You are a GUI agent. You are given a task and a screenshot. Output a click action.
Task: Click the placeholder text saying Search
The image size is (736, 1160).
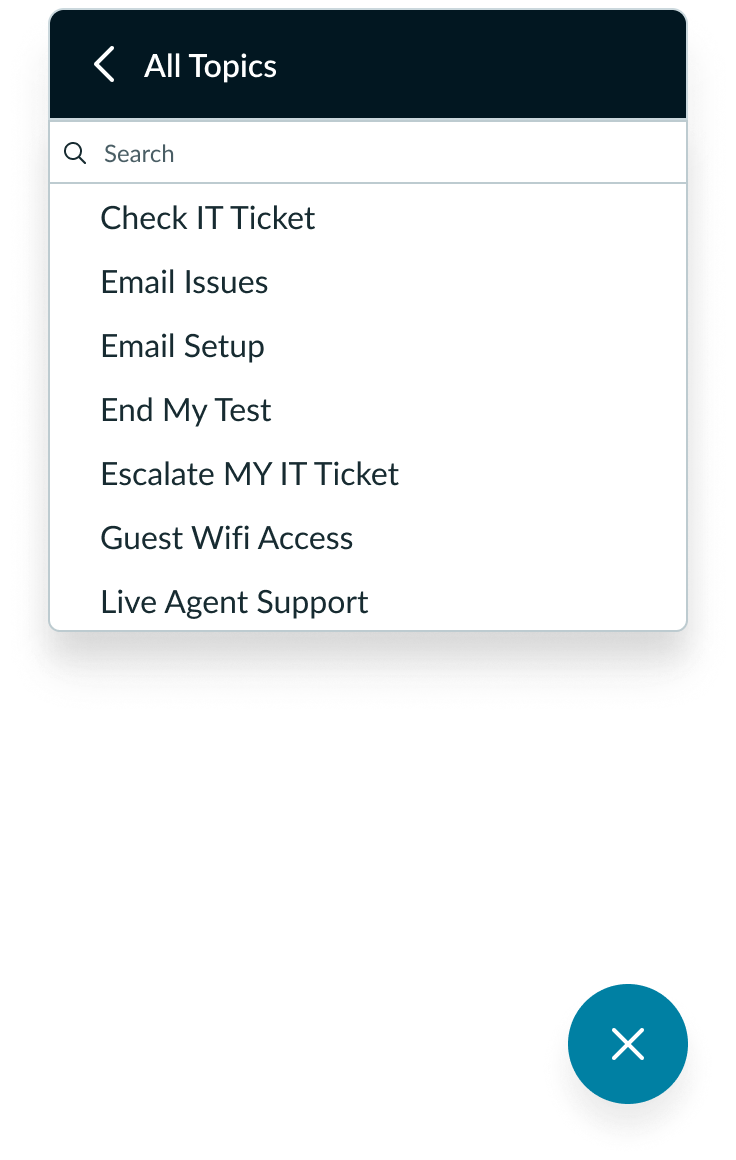pos(138,153)
